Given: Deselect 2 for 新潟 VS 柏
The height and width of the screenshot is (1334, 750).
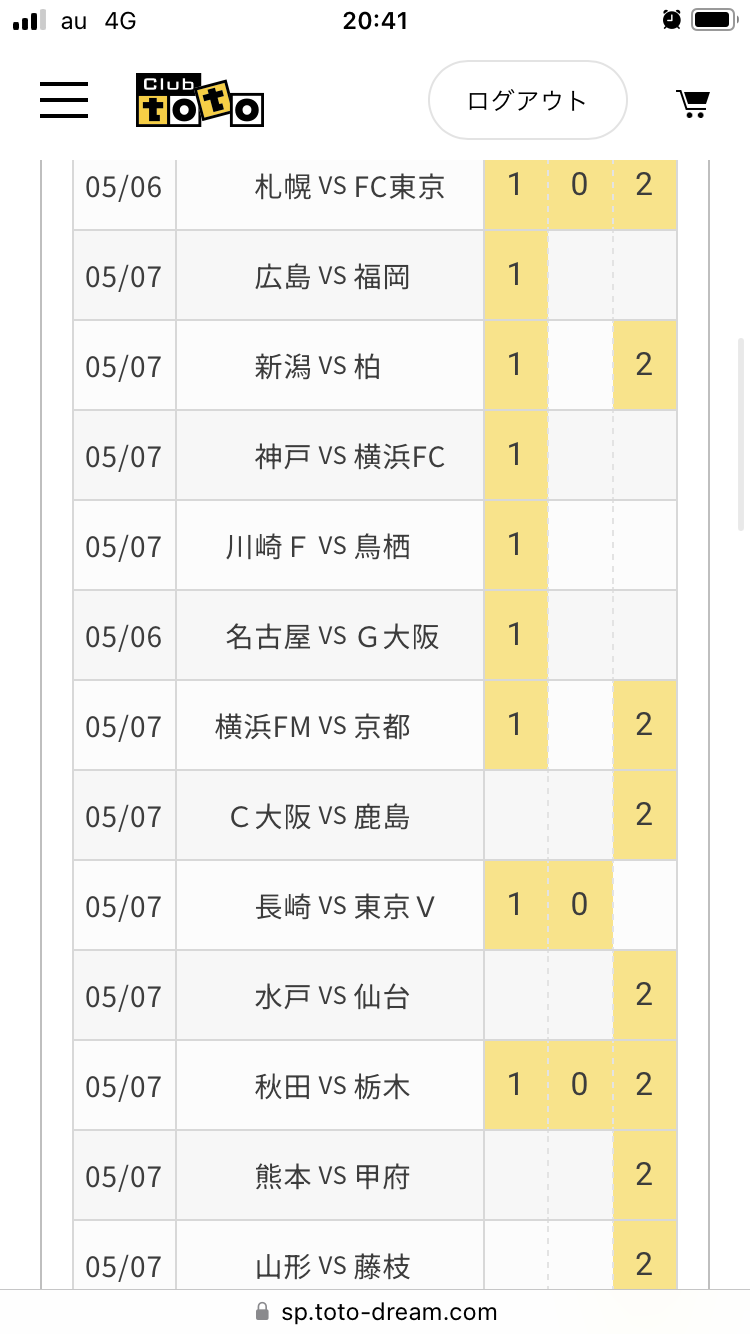Looking at the screenshot, I should point(644,366).
